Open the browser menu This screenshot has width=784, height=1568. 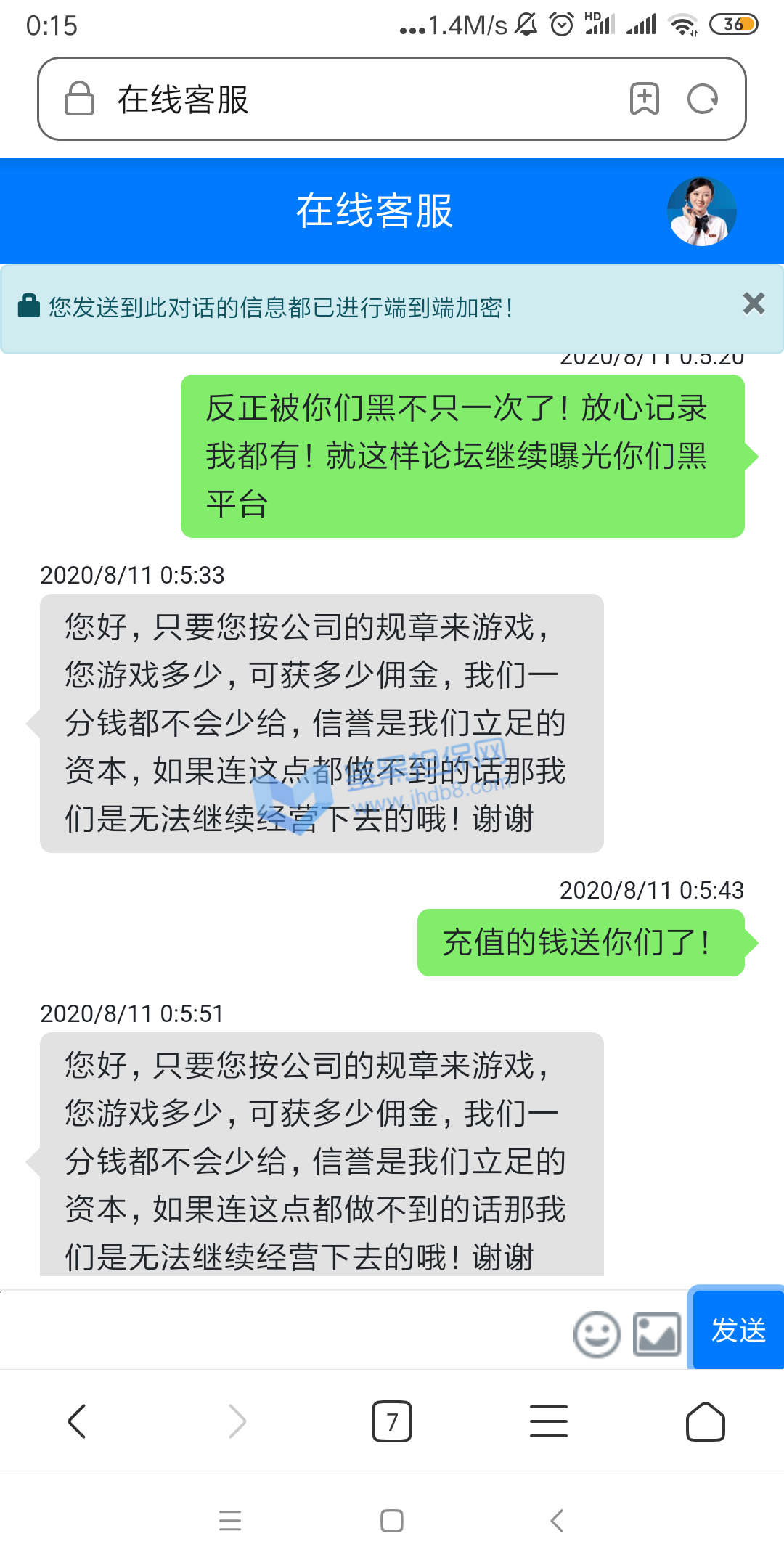549,1421
